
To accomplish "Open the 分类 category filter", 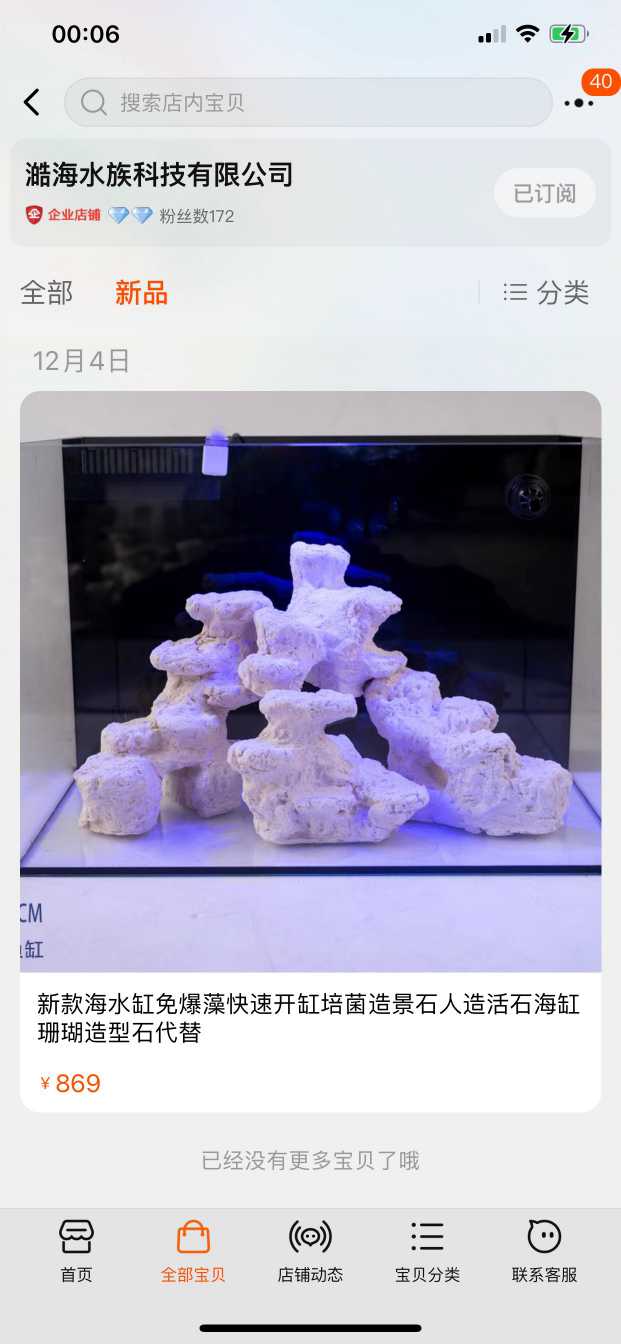I will pos(546,293).
